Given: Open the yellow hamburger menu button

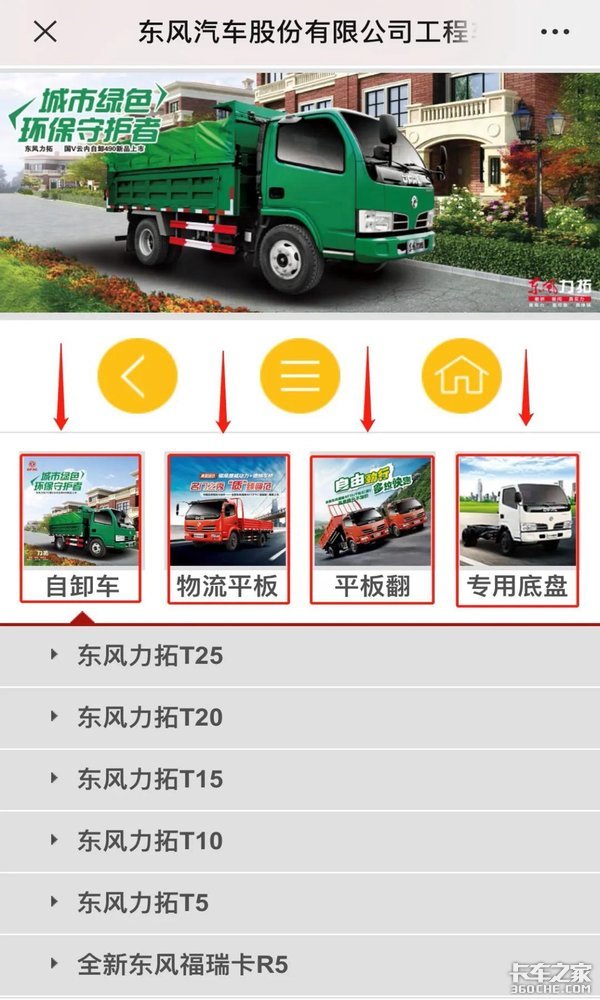Looking at the screenshot, I should coord(300,376).
